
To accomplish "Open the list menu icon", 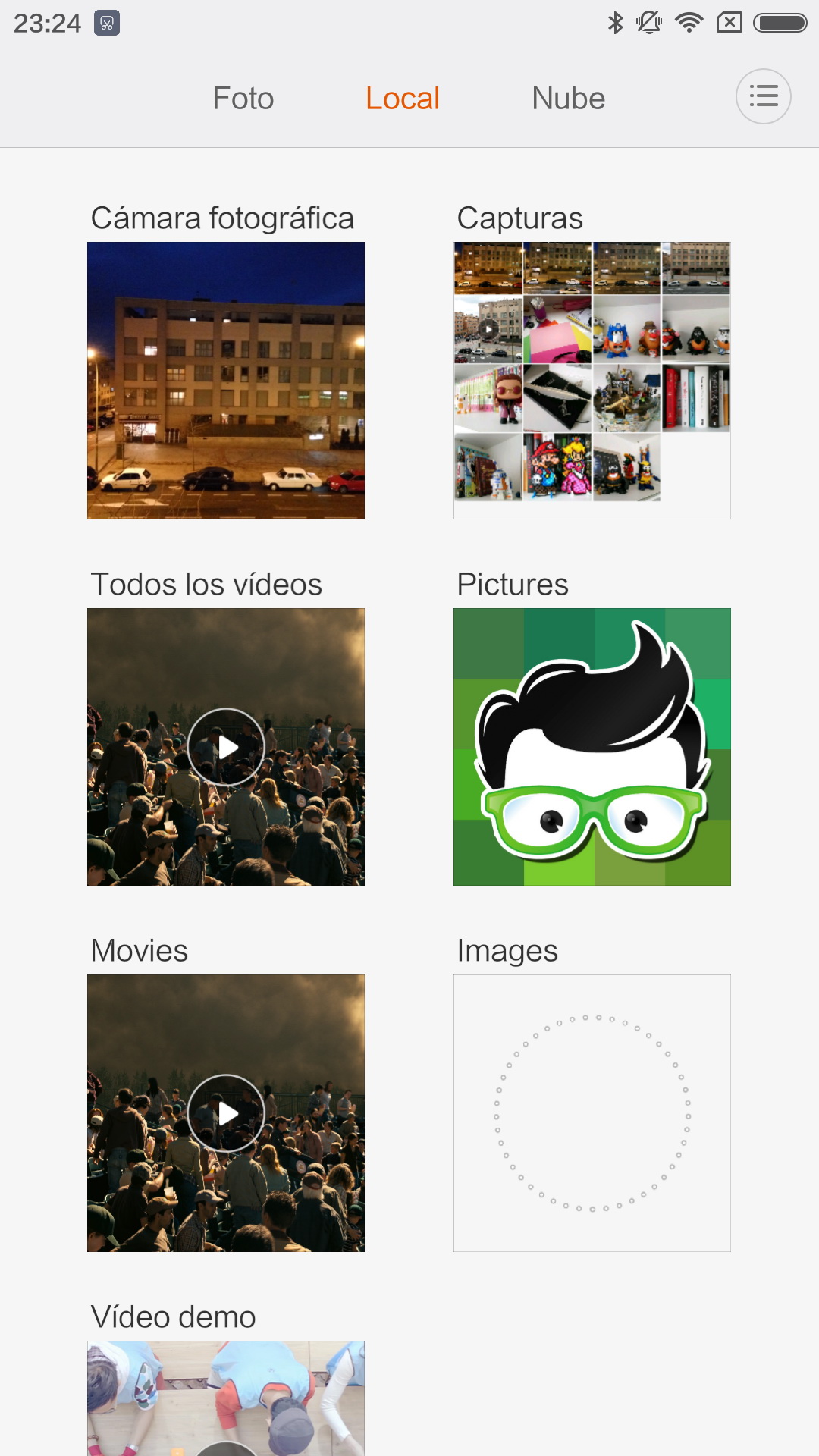I will point(763,97).
